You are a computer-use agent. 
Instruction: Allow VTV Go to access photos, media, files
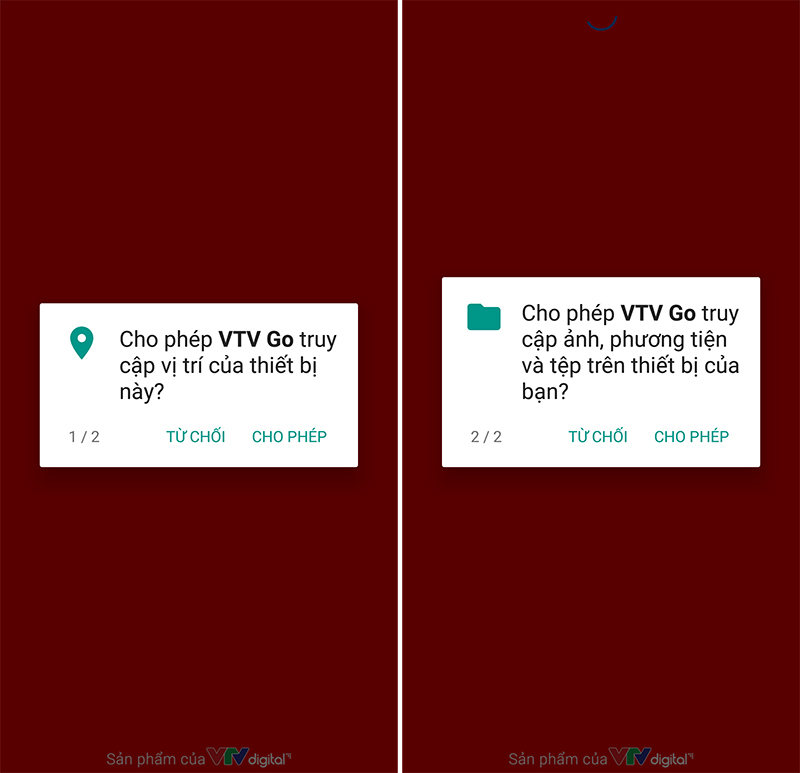pos(691,436)
